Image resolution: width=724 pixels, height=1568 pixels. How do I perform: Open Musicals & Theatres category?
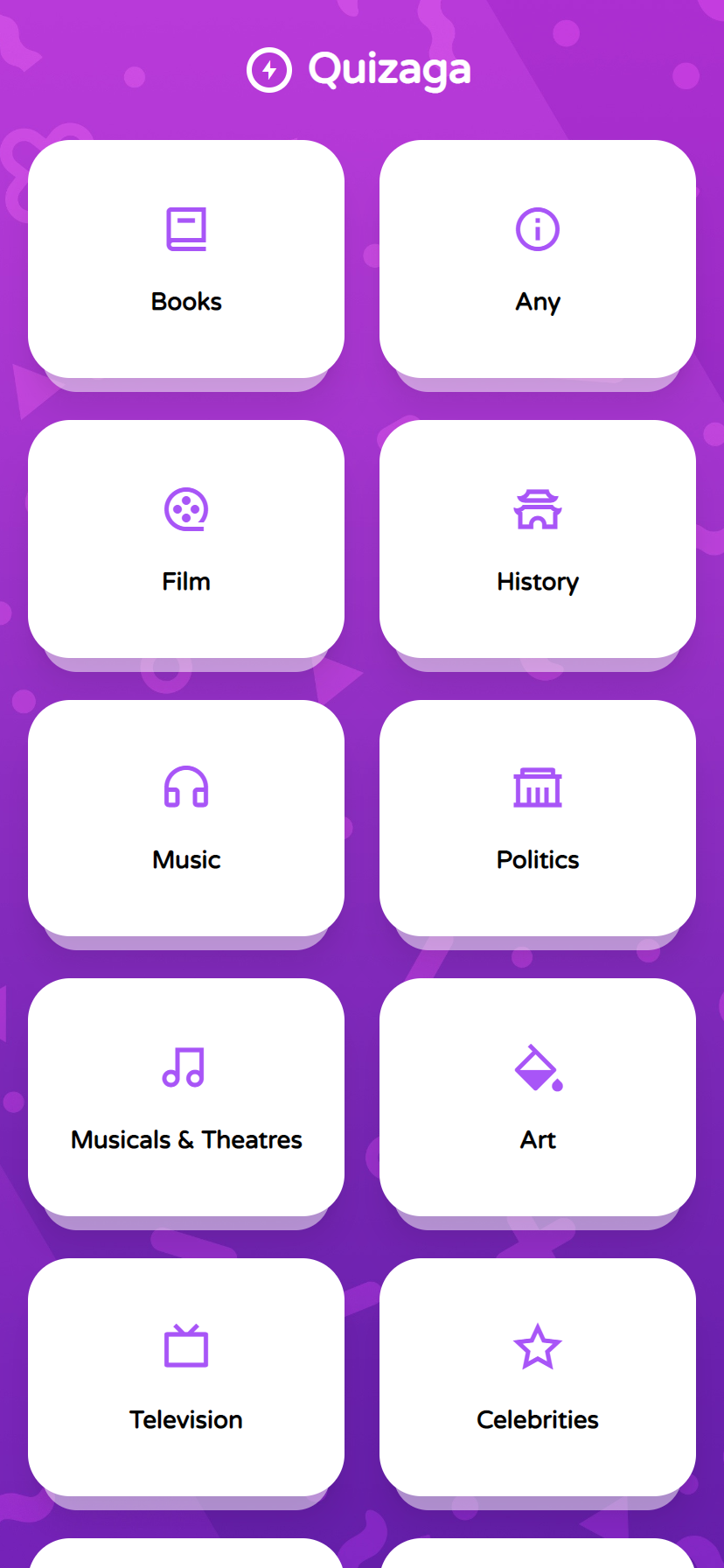point(186,1097)
